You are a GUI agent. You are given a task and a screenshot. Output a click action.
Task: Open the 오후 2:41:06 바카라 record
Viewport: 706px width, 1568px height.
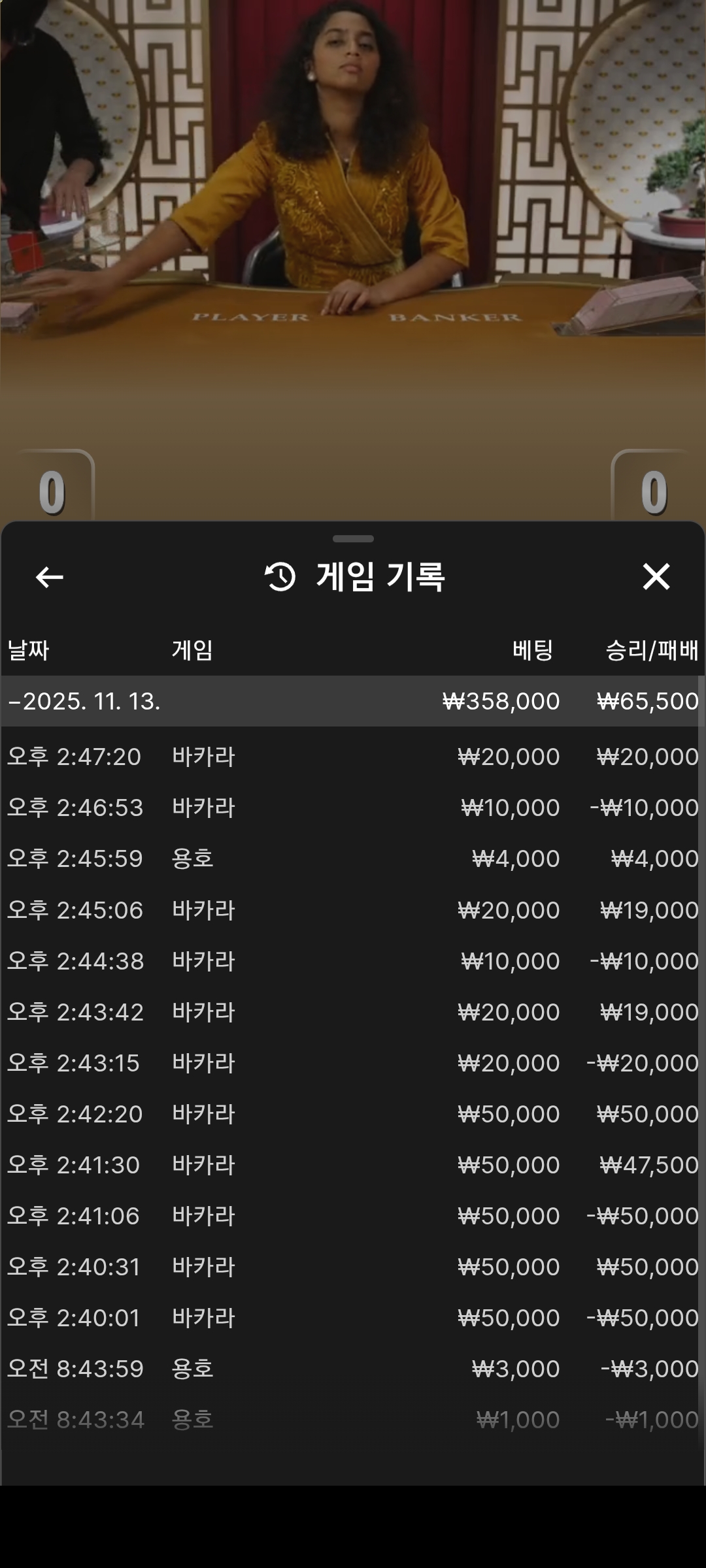(352, 1216)
